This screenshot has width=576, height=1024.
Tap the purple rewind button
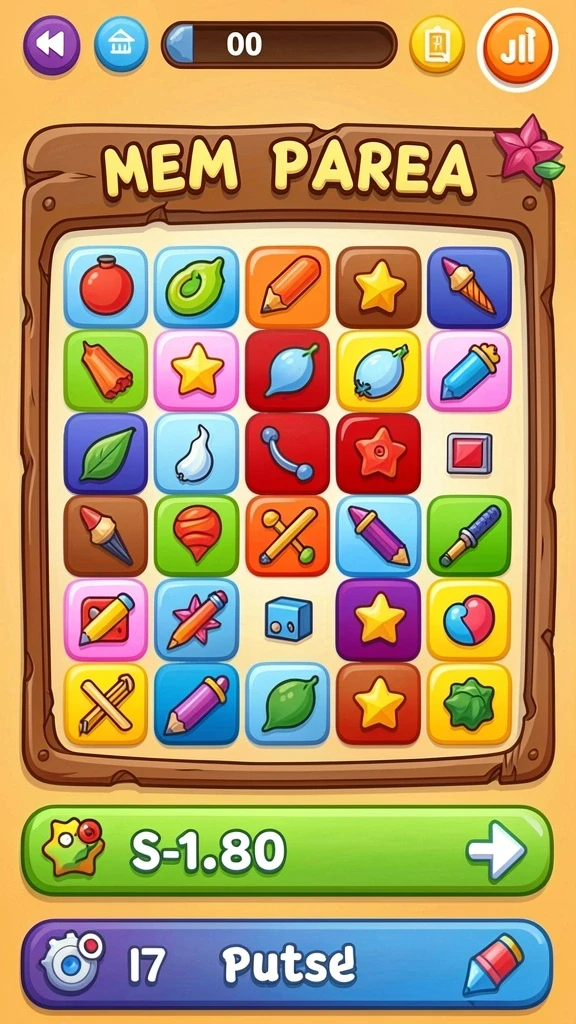(x=52, y=45)
